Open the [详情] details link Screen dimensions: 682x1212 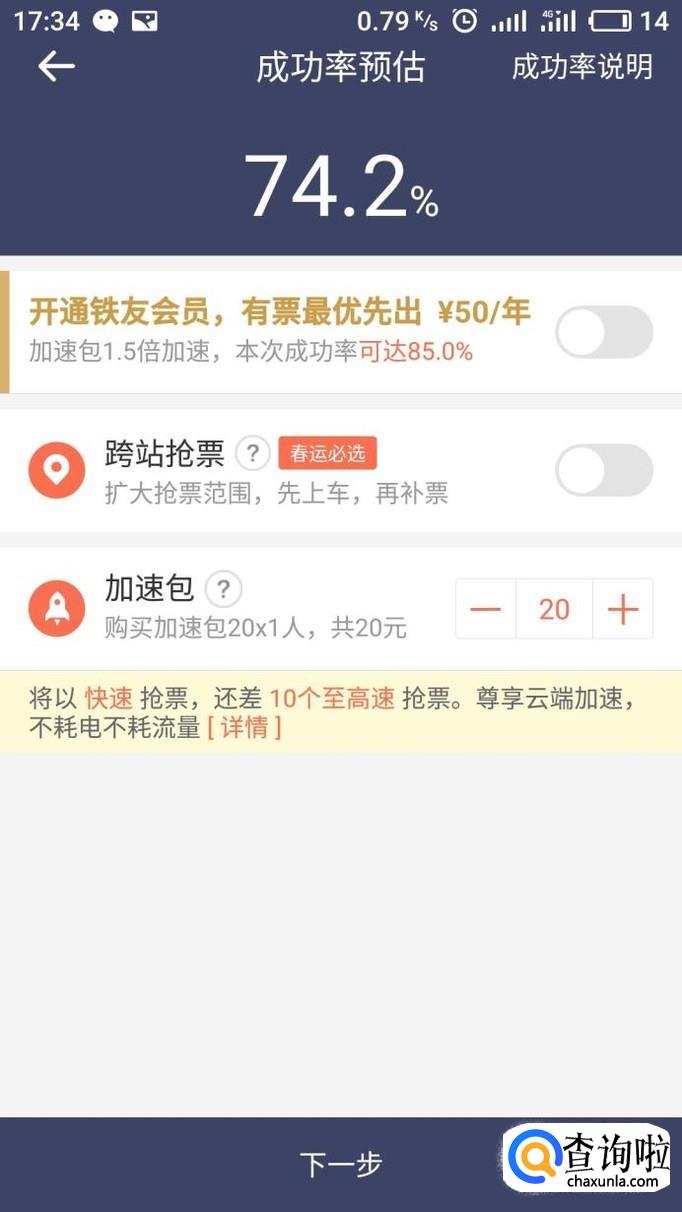[x=244, y=727]
